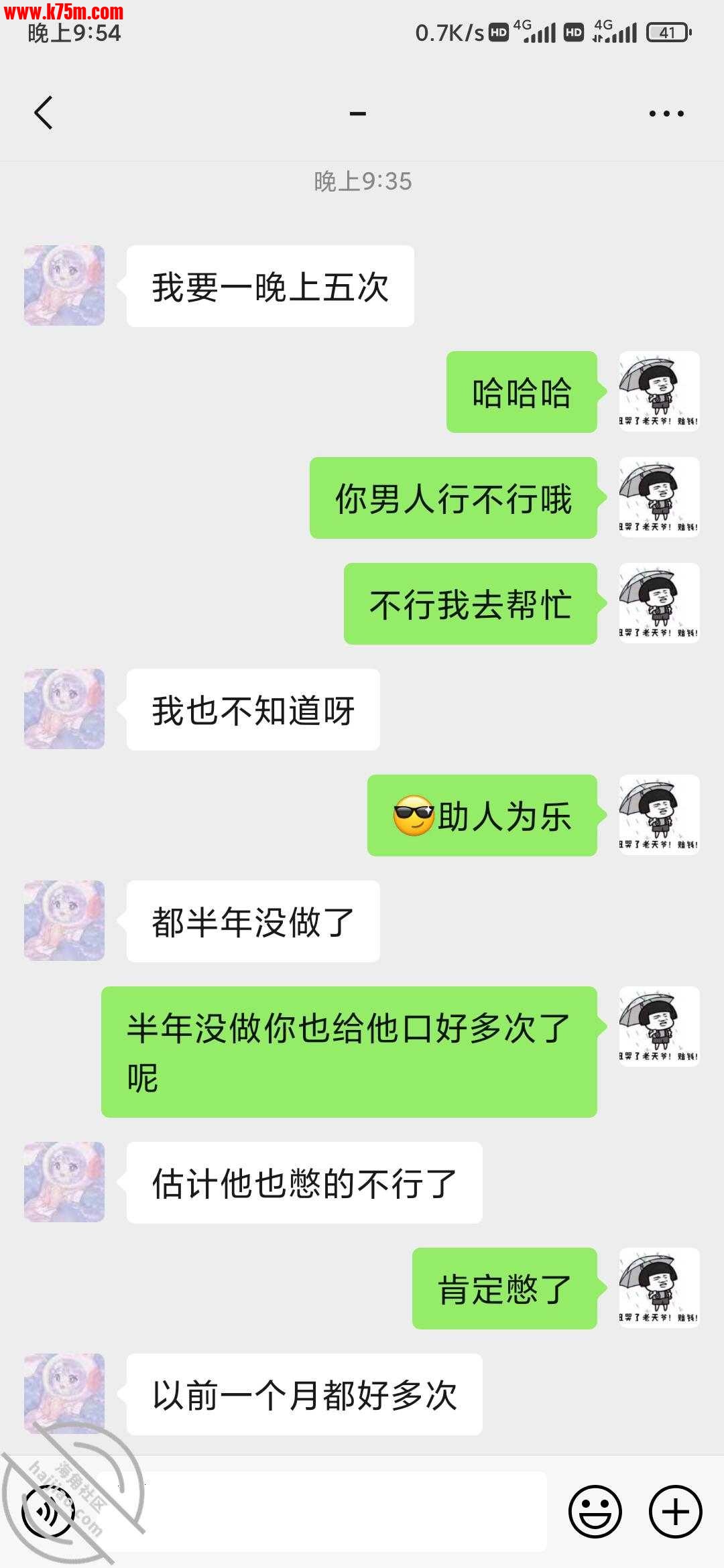Open contact avatar beside 我要一晚上五次
724x1568 pixels.
pyautogui.click(x=64, y=285)
